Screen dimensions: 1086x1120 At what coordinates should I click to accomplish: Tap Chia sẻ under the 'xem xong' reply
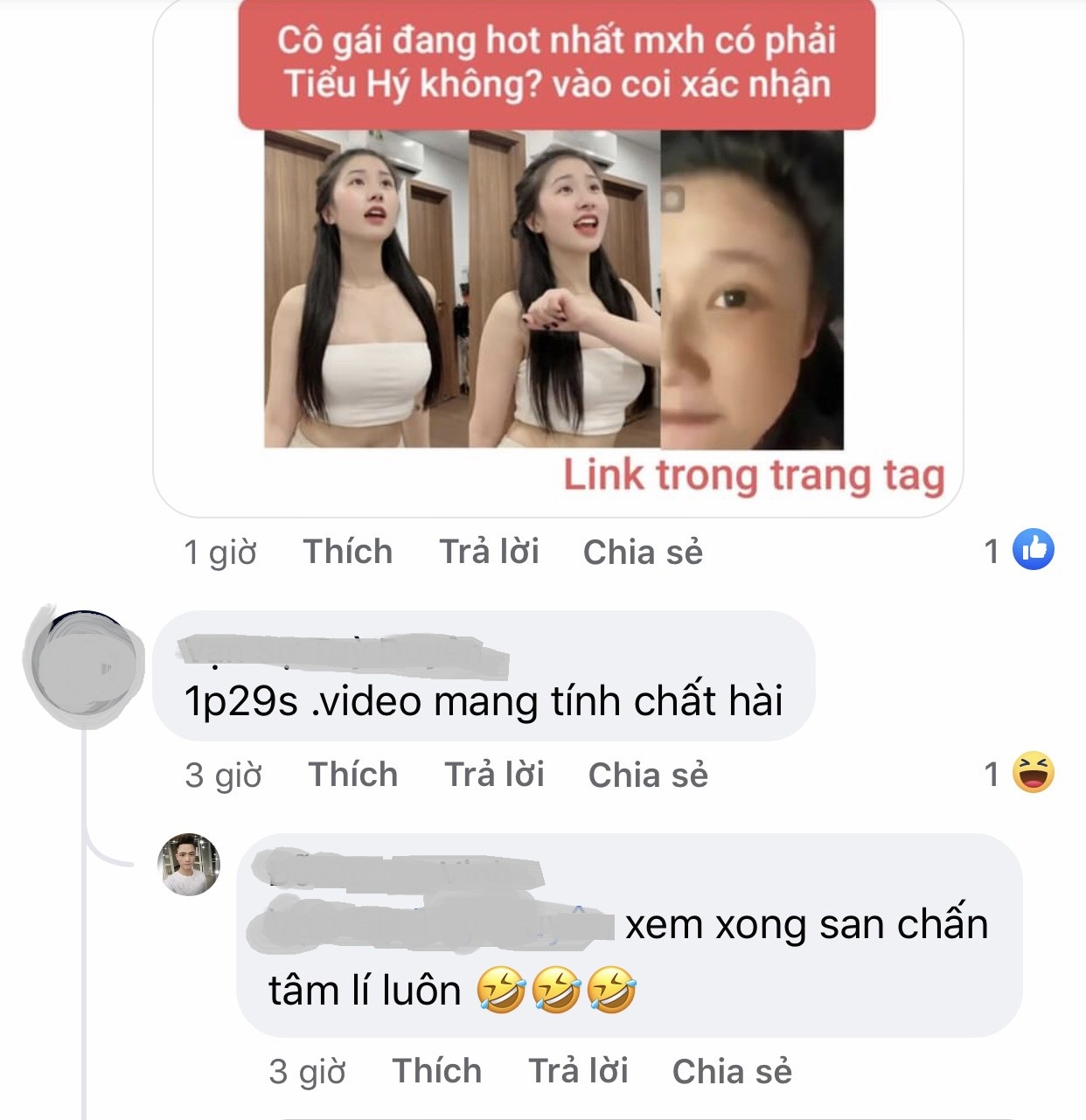pos(732,1071)
